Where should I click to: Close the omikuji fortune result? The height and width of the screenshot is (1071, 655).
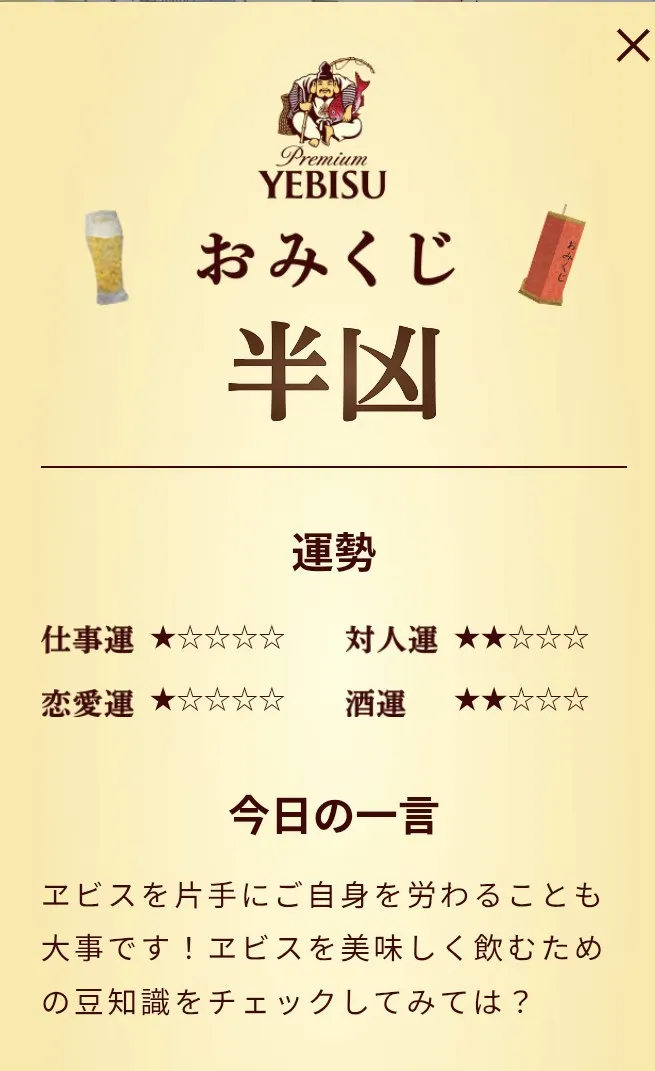tap(631, 45)
